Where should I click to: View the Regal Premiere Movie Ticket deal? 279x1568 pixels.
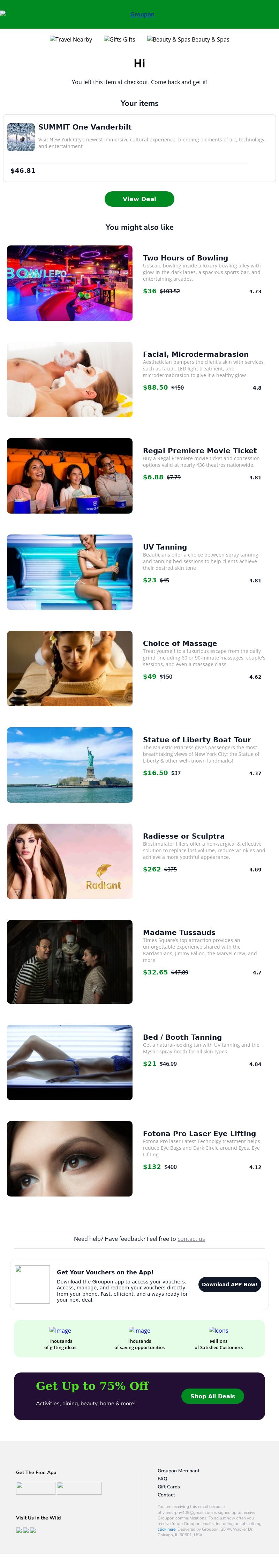tap(199, 450)
